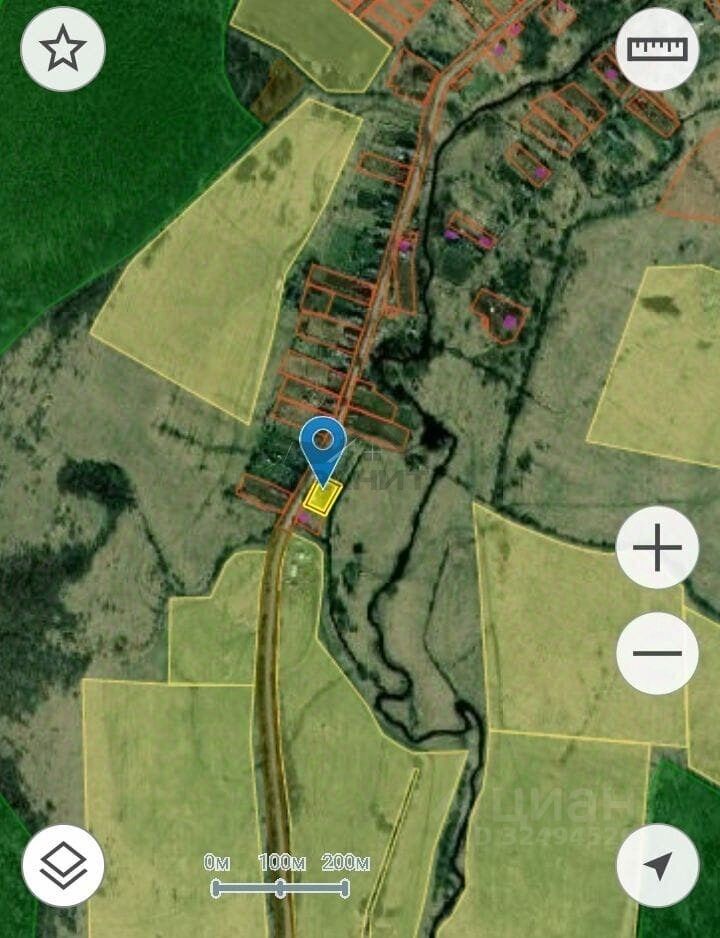This screenshot has width=720, height=938.
Task: Zoom in with the plus button
Action: [x=657, y=548]
